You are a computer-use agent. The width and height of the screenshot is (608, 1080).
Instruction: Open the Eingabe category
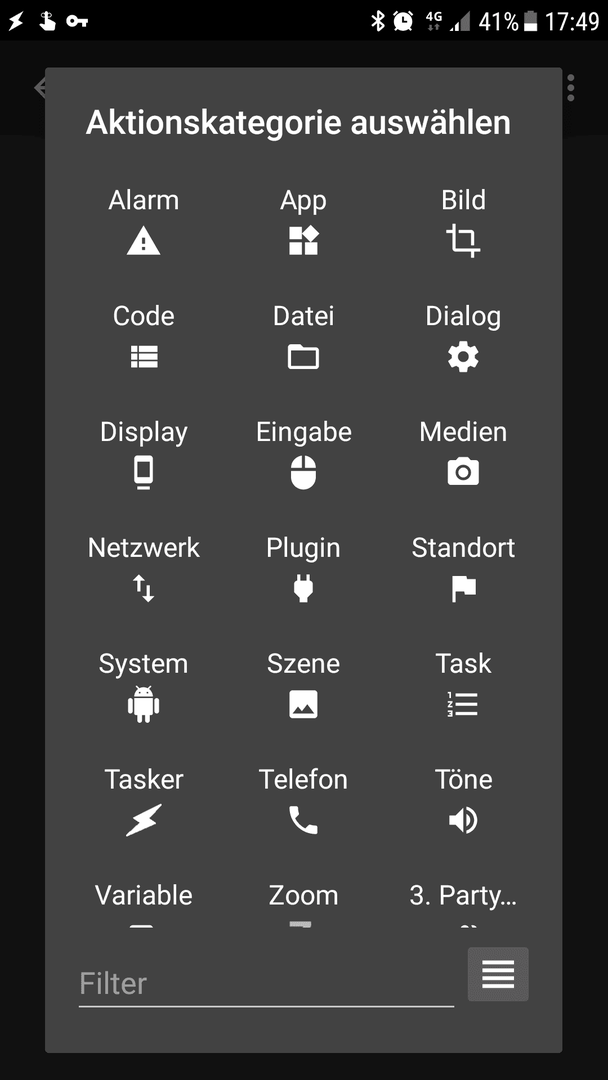tap(303, 454)
